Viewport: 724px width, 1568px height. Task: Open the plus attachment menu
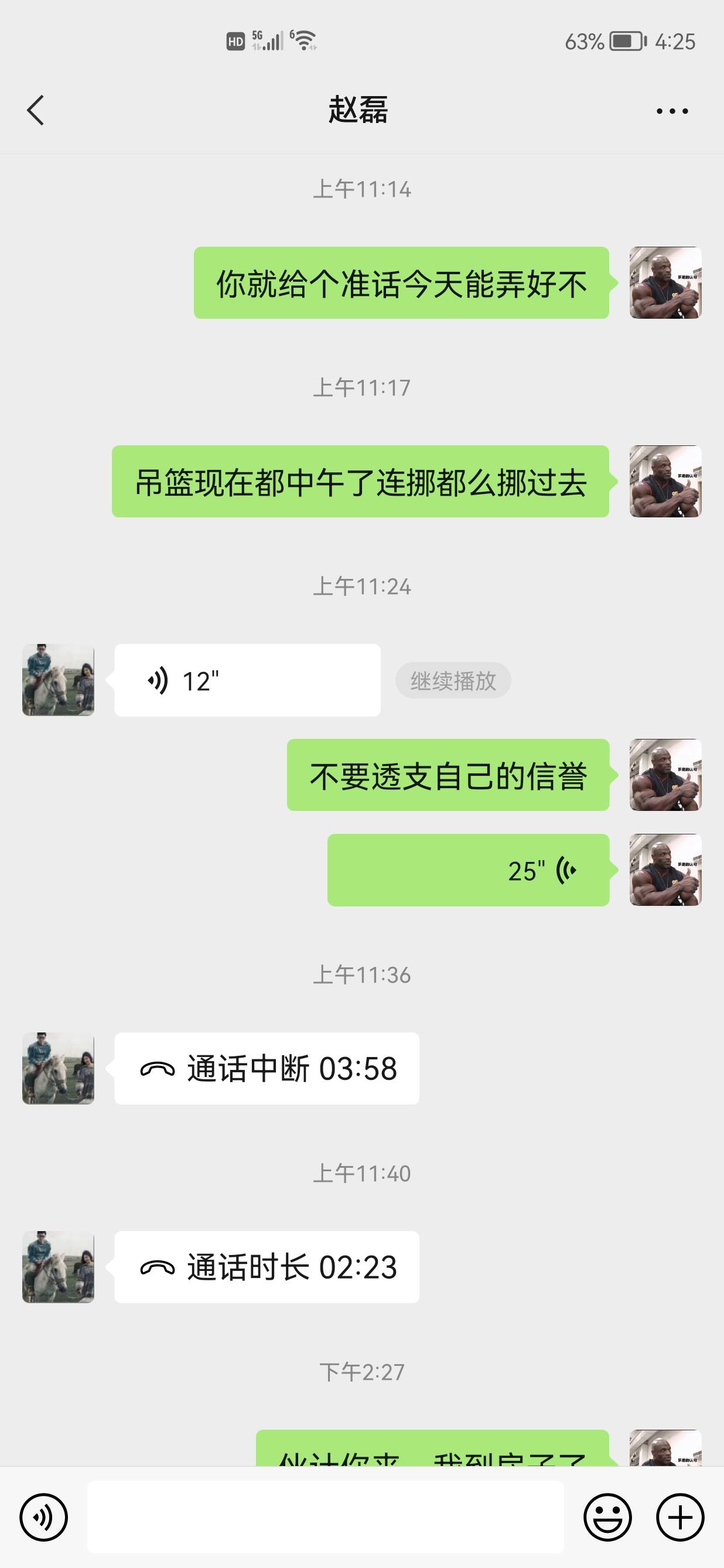tap(679, 1518)
